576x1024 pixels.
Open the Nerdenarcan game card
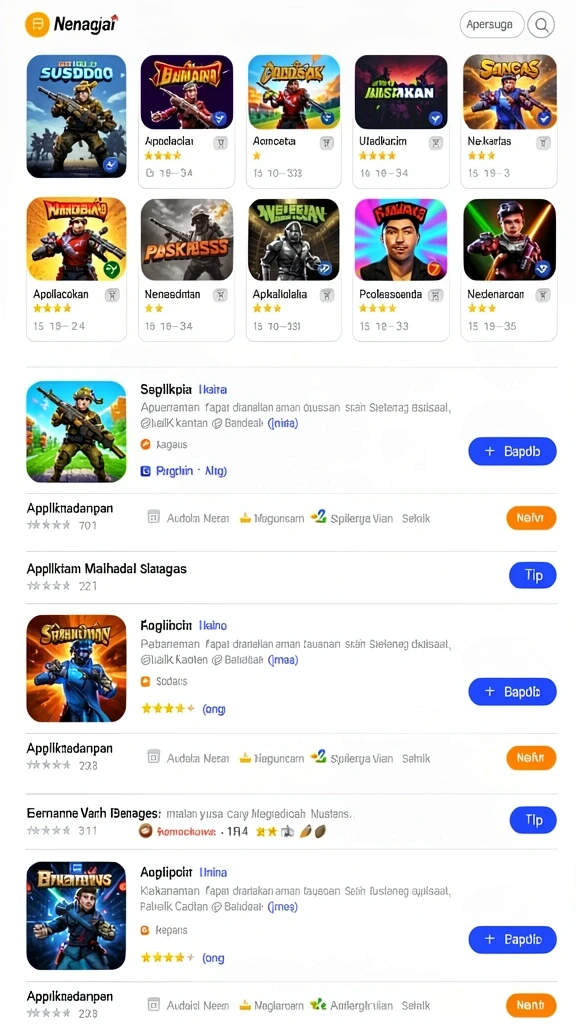509,269
